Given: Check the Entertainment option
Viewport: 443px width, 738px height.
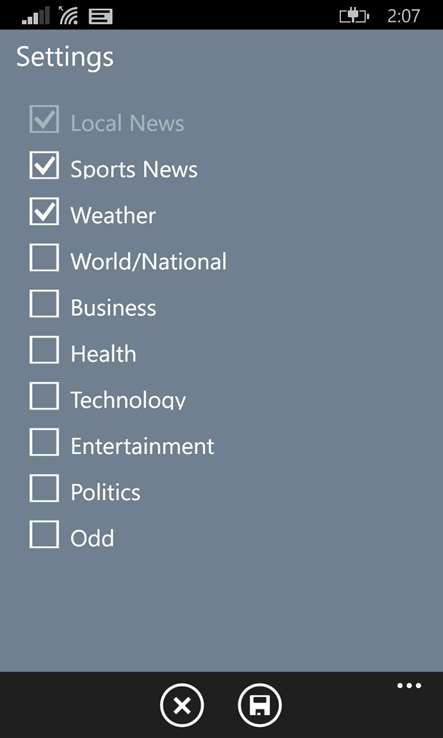Looking at the screenshot, I should click(44, 442).
